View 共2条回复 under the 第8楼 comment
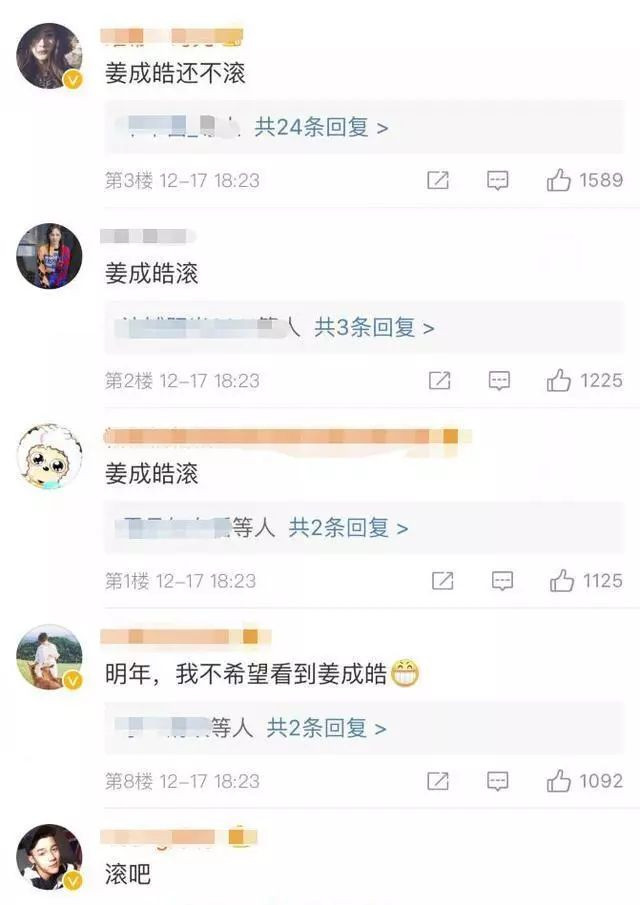Image resolution: width=640 pixels, height=905 pixels. pos(326,729)
